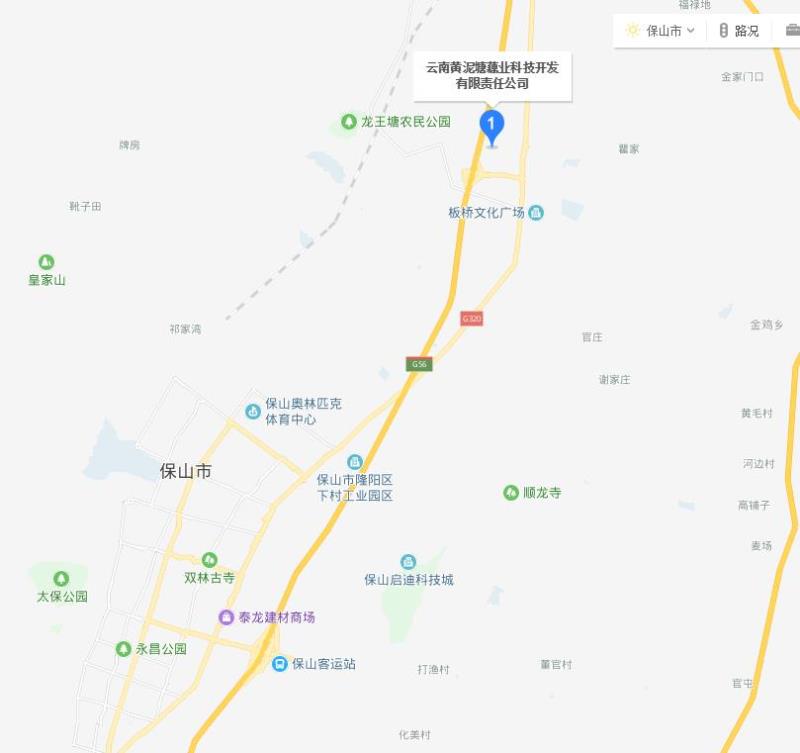Select the 龙王塘农民公园 point of interest

pos(349,122)
